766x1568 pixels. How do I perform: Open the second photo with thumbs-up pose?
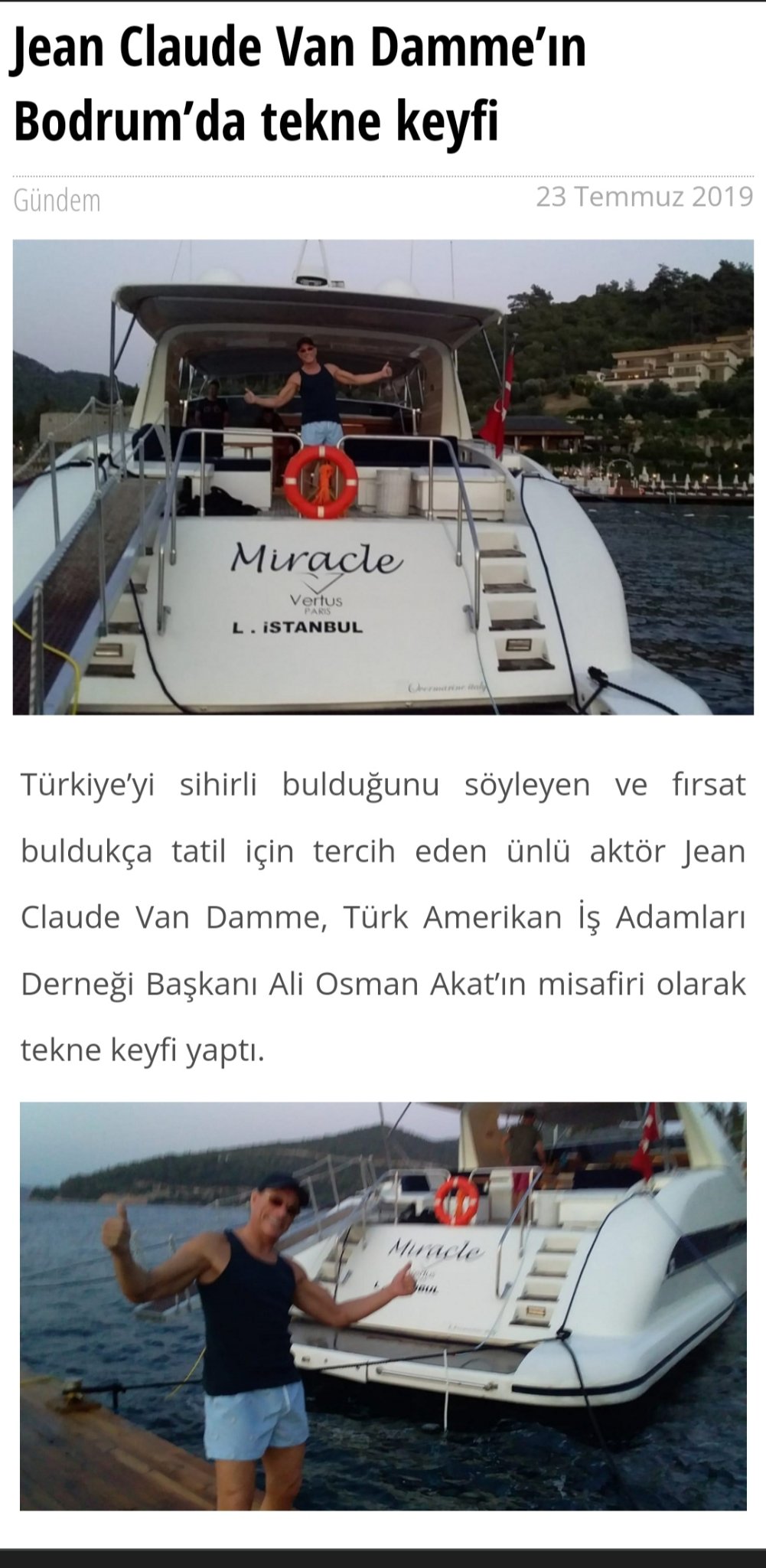pyautogui.click(x=383, y=1305)
